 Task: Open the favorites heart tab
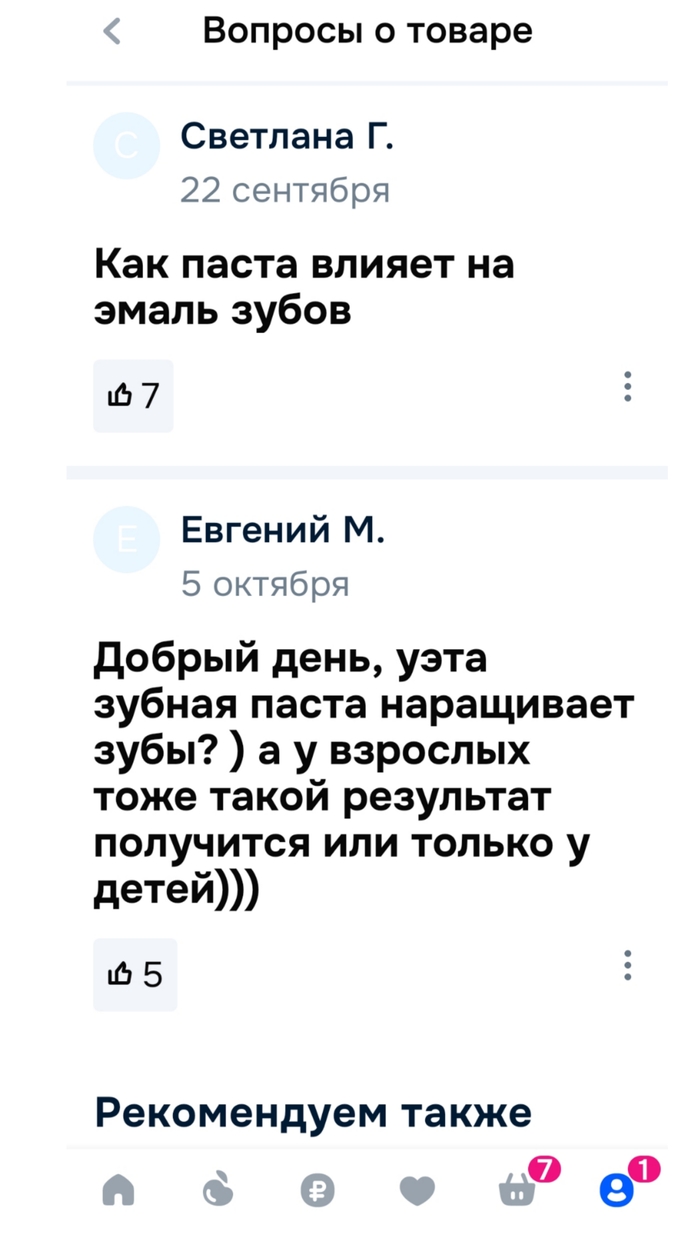click(x=417, y=1191)
